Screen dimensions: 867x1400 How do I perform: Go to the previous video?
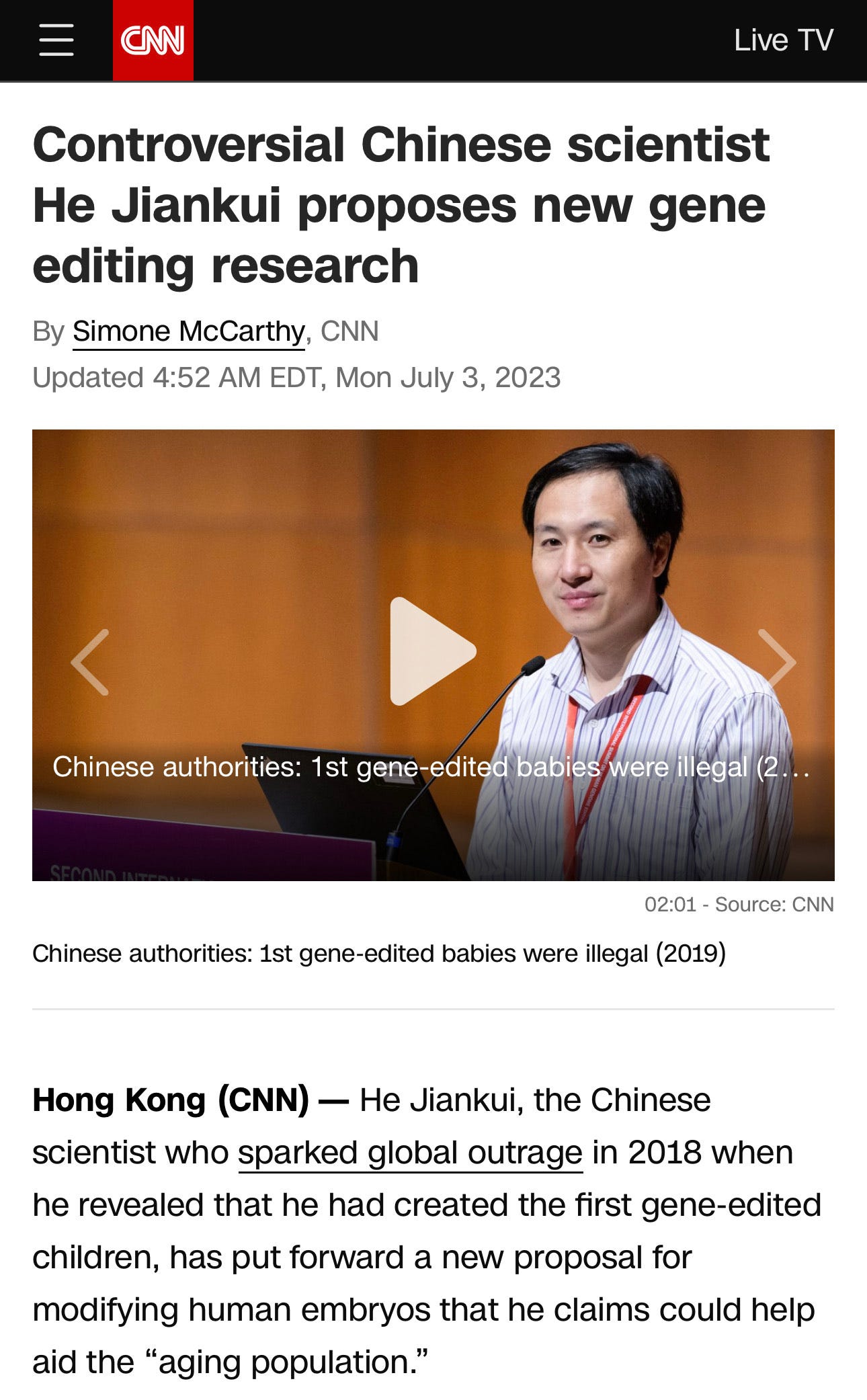point(90,662)
